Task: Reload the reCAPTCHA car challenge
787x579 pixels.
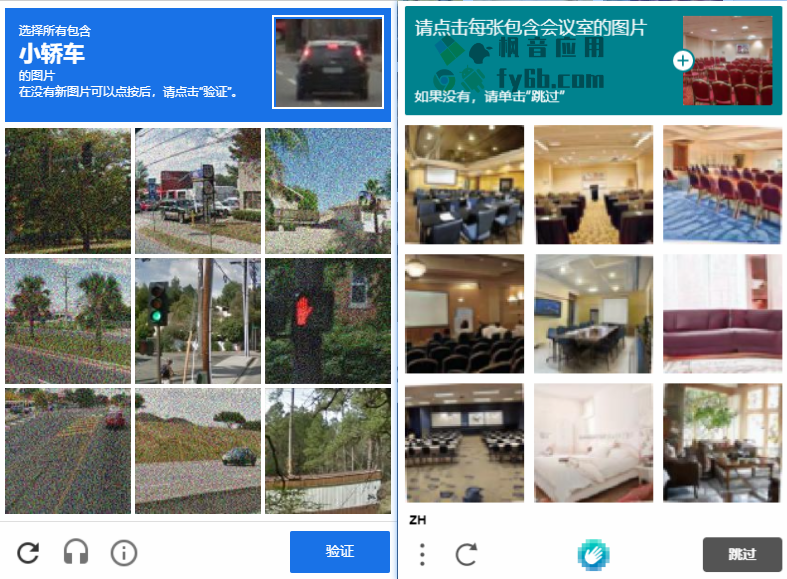Action: (x=29, y=552)
